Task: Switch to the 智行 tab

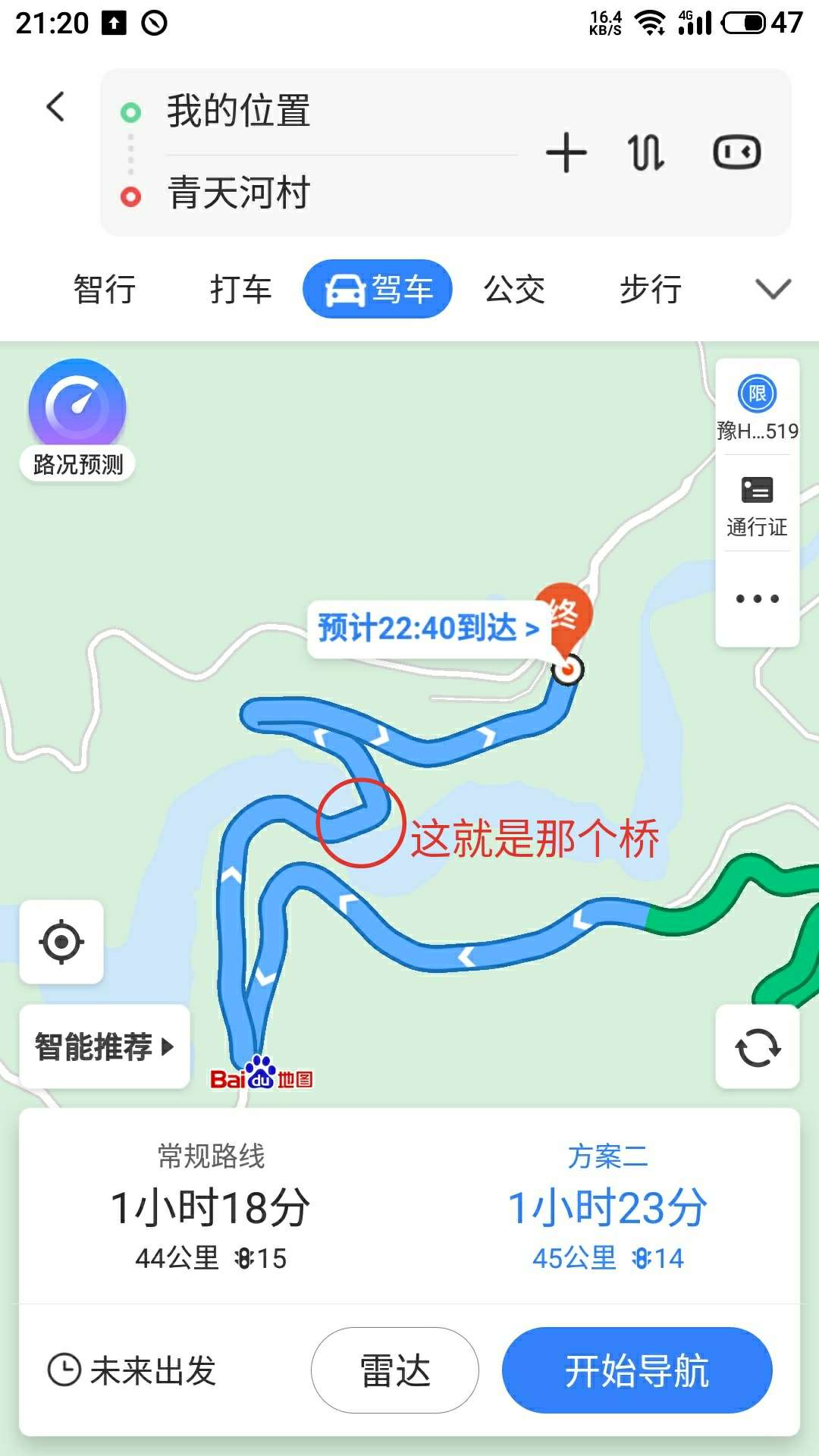Action: tap(105, 290)
